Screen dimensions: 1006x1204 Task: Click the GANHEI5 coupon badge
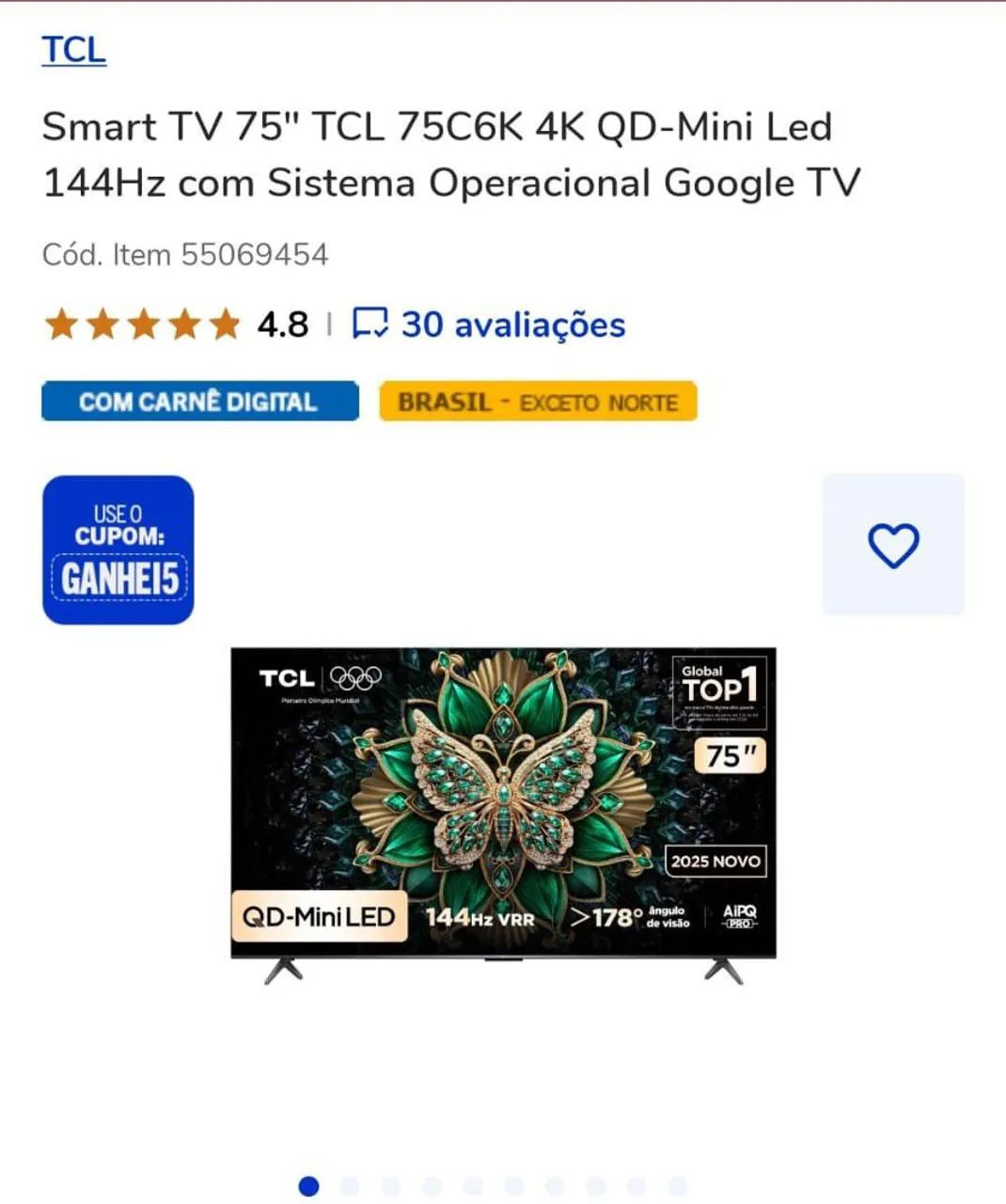[x=118, y=548]
